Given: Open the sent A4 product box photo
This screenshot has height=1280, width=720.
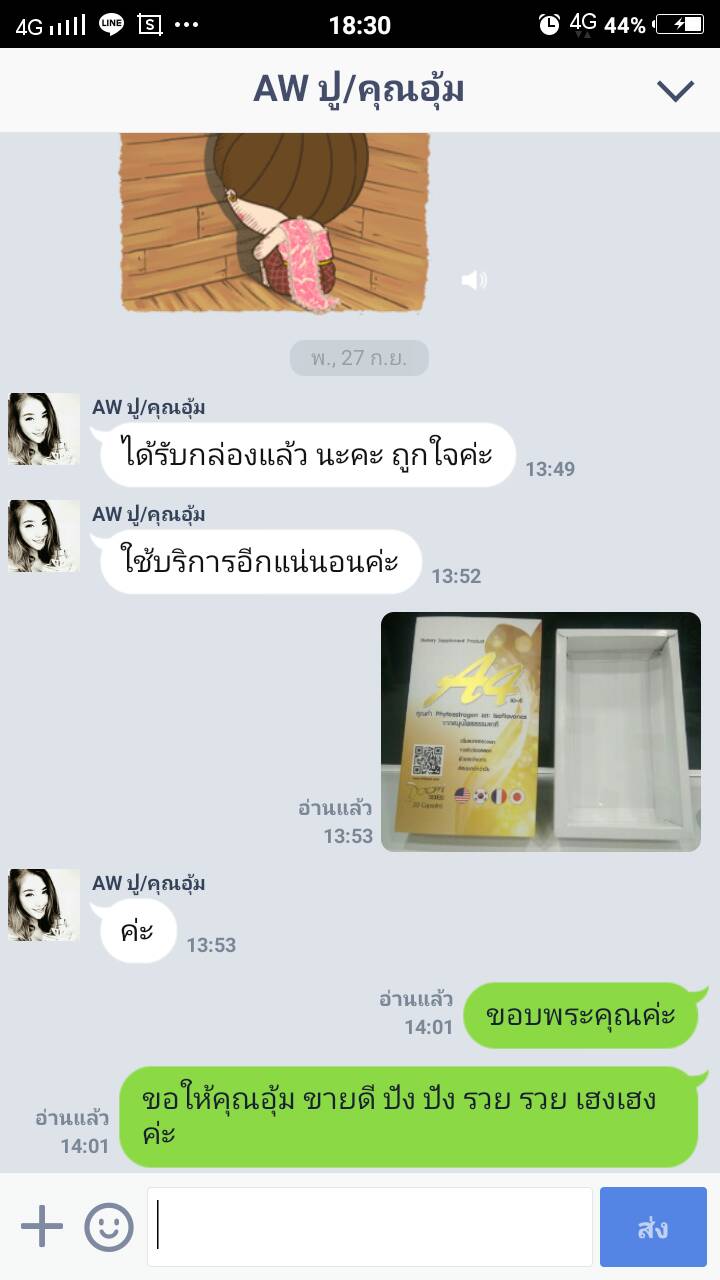Looking at the screenshot, I should (x=541, y=731).
